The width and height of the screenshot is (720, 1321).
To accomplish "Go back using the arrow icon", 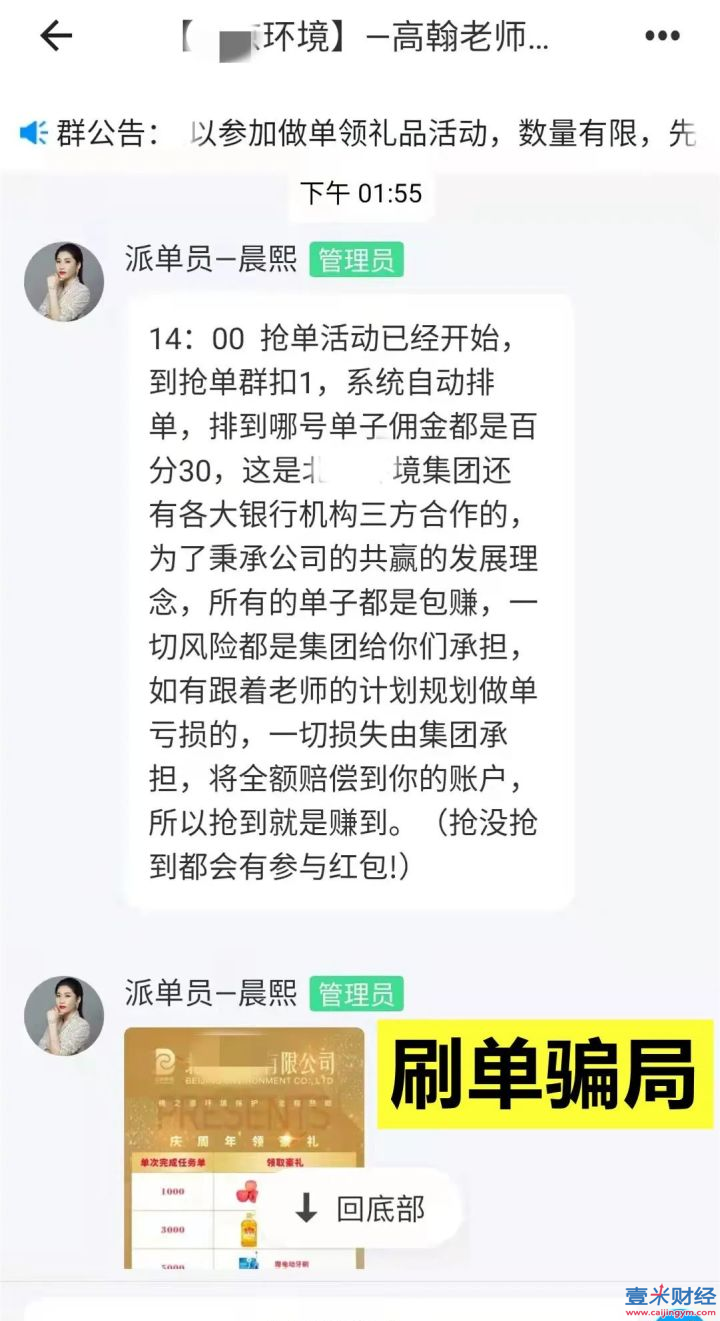I will [x=55, y=37].
